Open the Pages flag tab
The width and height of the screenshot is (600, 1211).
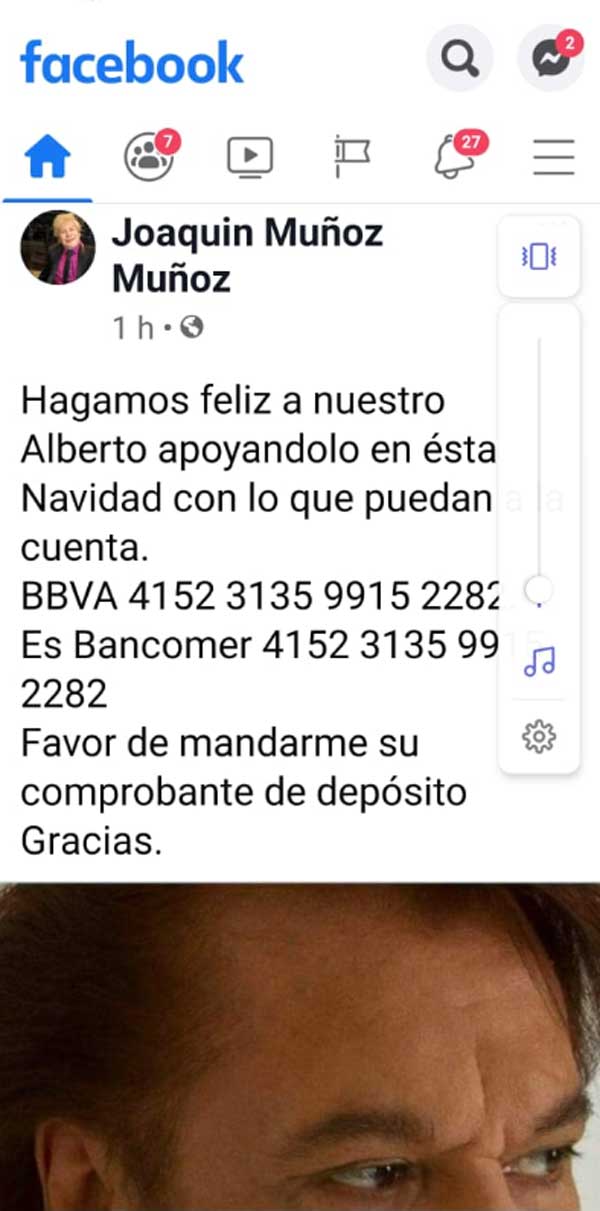[x=351, y=156]
